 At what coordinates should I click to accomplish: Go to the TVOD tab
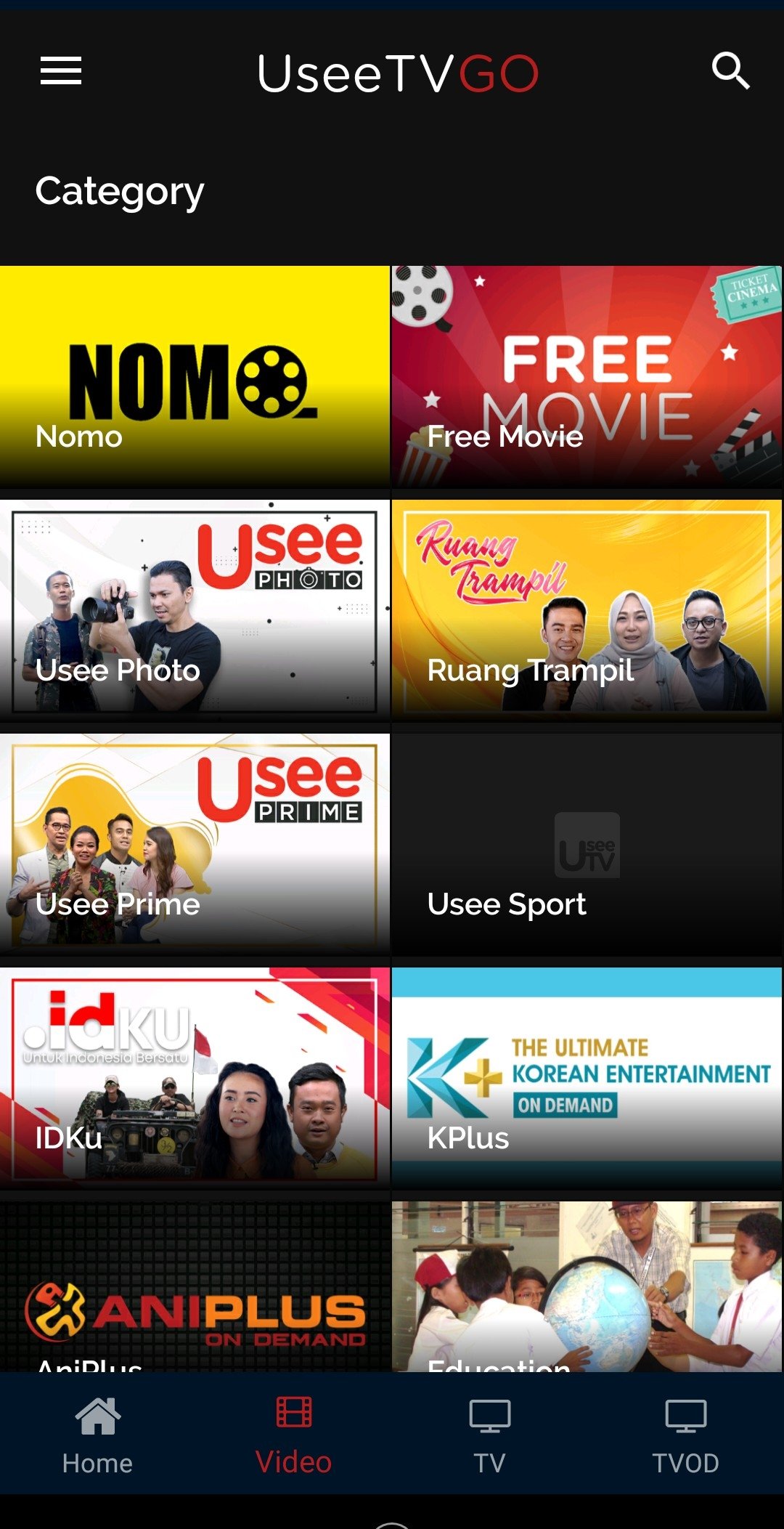point(686,1435)
